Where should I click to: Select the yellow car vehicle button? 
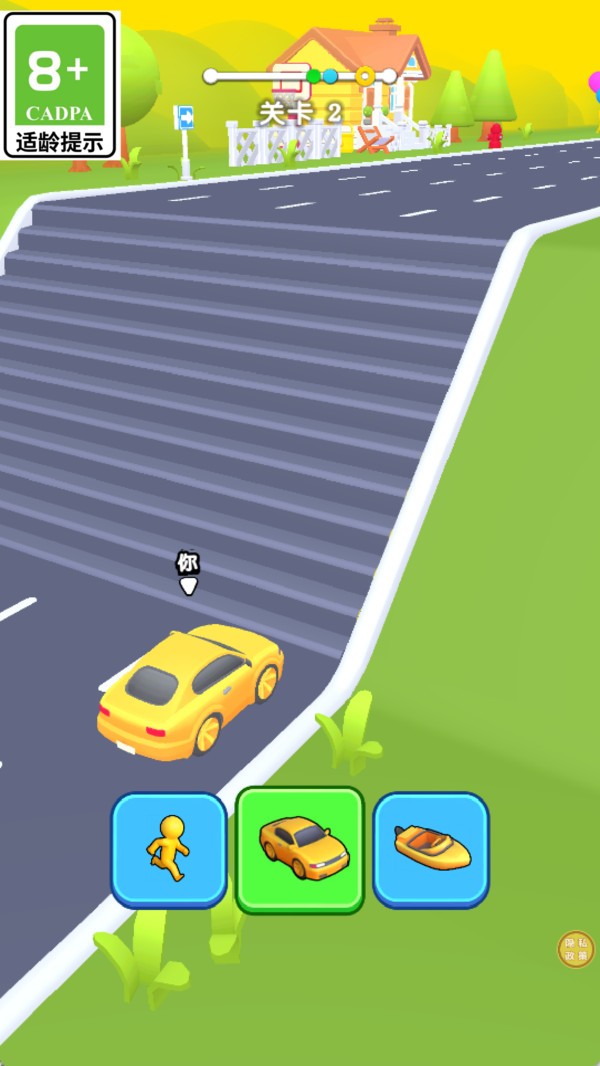[x=300, y=848]
